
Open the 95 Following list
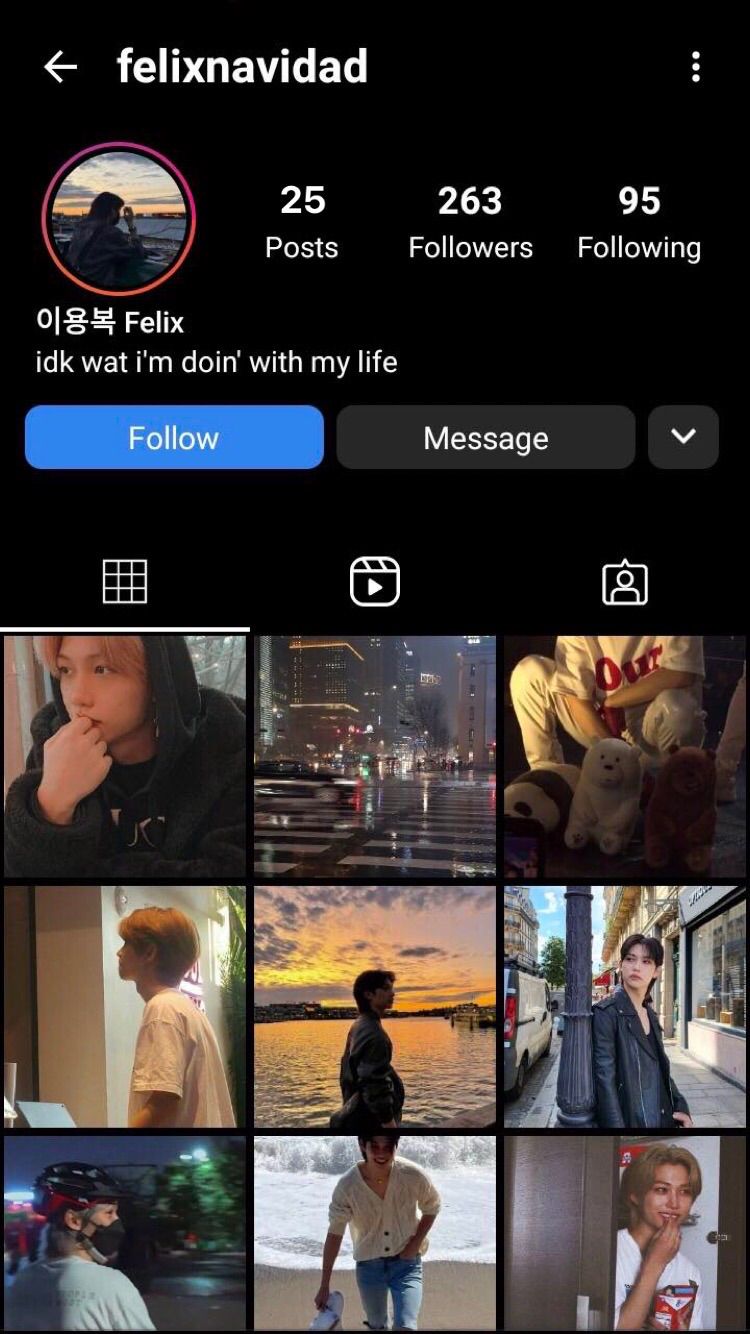(x=639, y=223)
